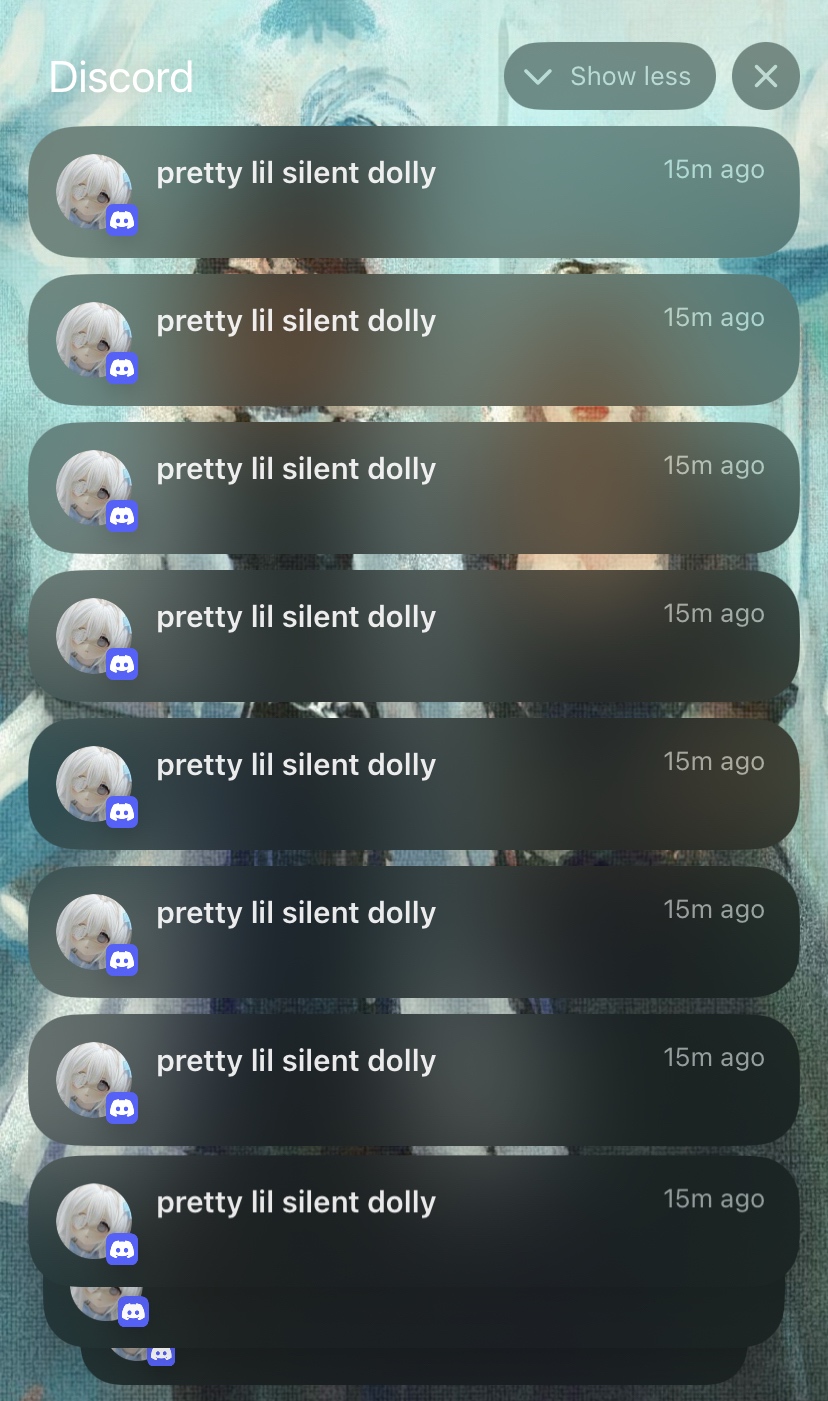The width and height of the screenshot is (828, 1401).
Task: Collapse Discord notifications with Show less
Action: pos(610,76)
